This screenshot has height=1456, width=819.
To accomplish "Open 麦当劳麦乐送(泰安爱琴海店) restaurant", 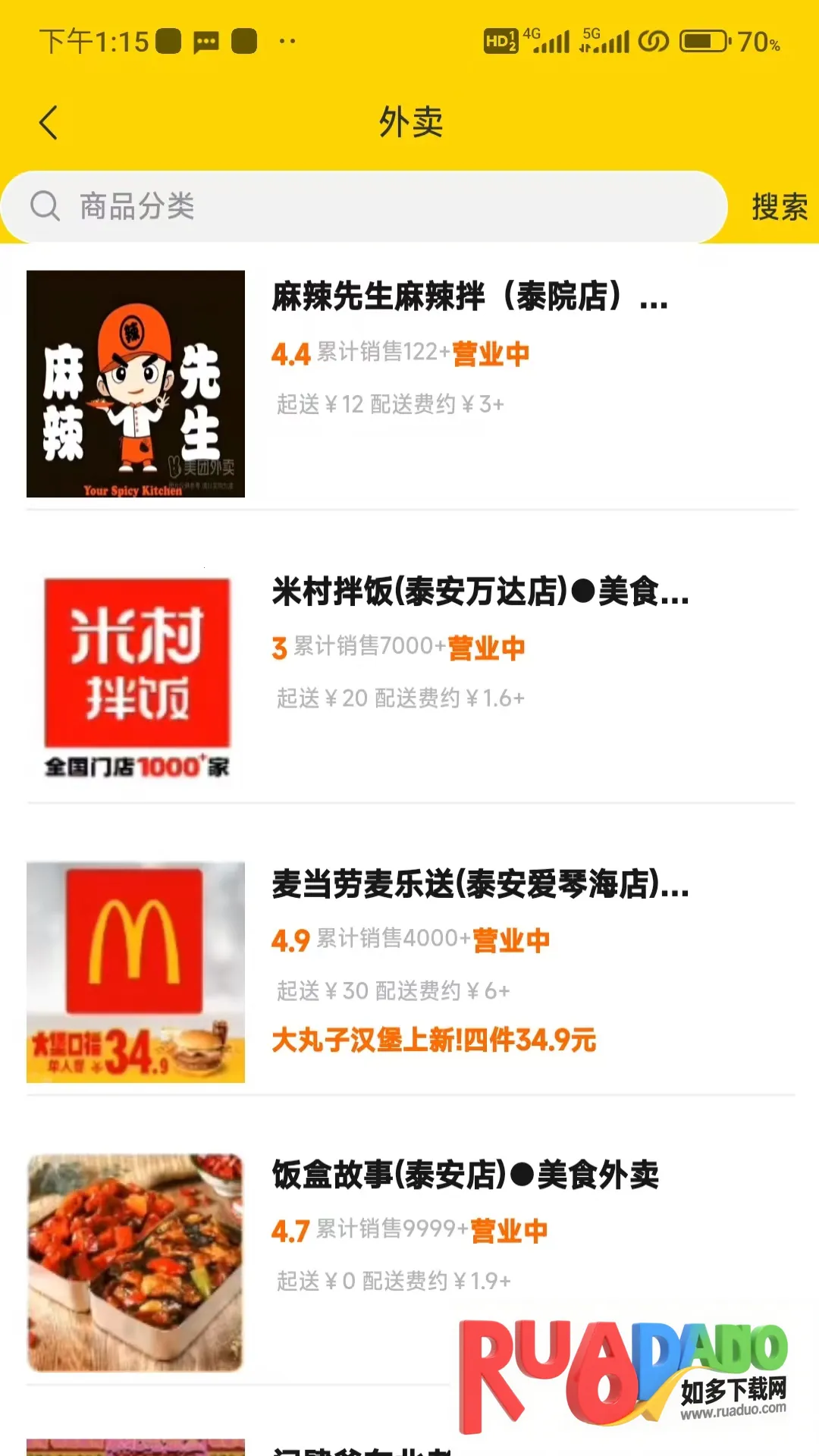I will (x=479, y=884).
